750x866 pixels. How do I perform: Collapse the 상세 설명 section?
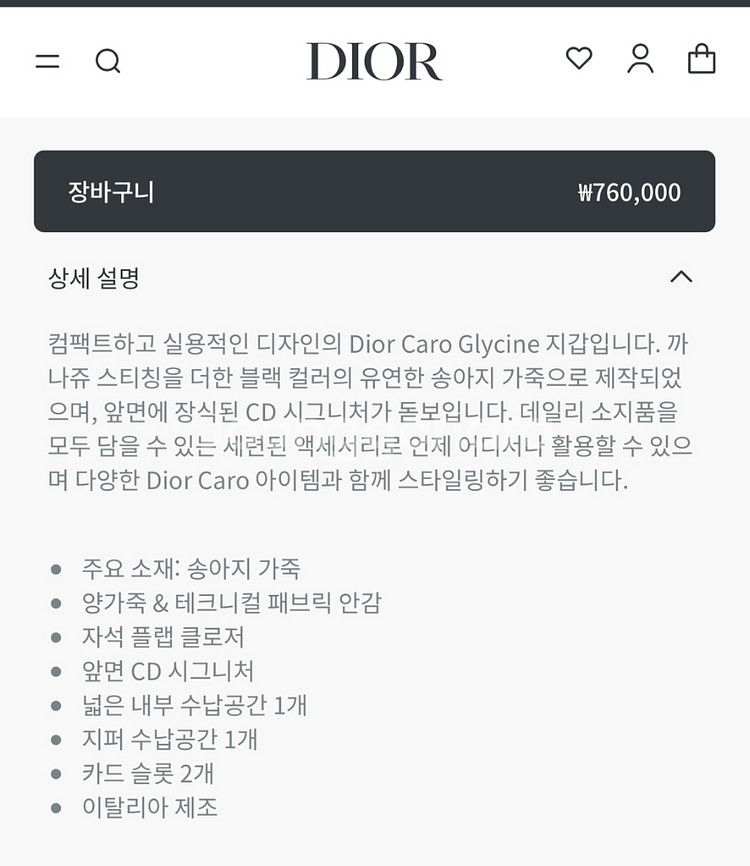coord(681,277)
